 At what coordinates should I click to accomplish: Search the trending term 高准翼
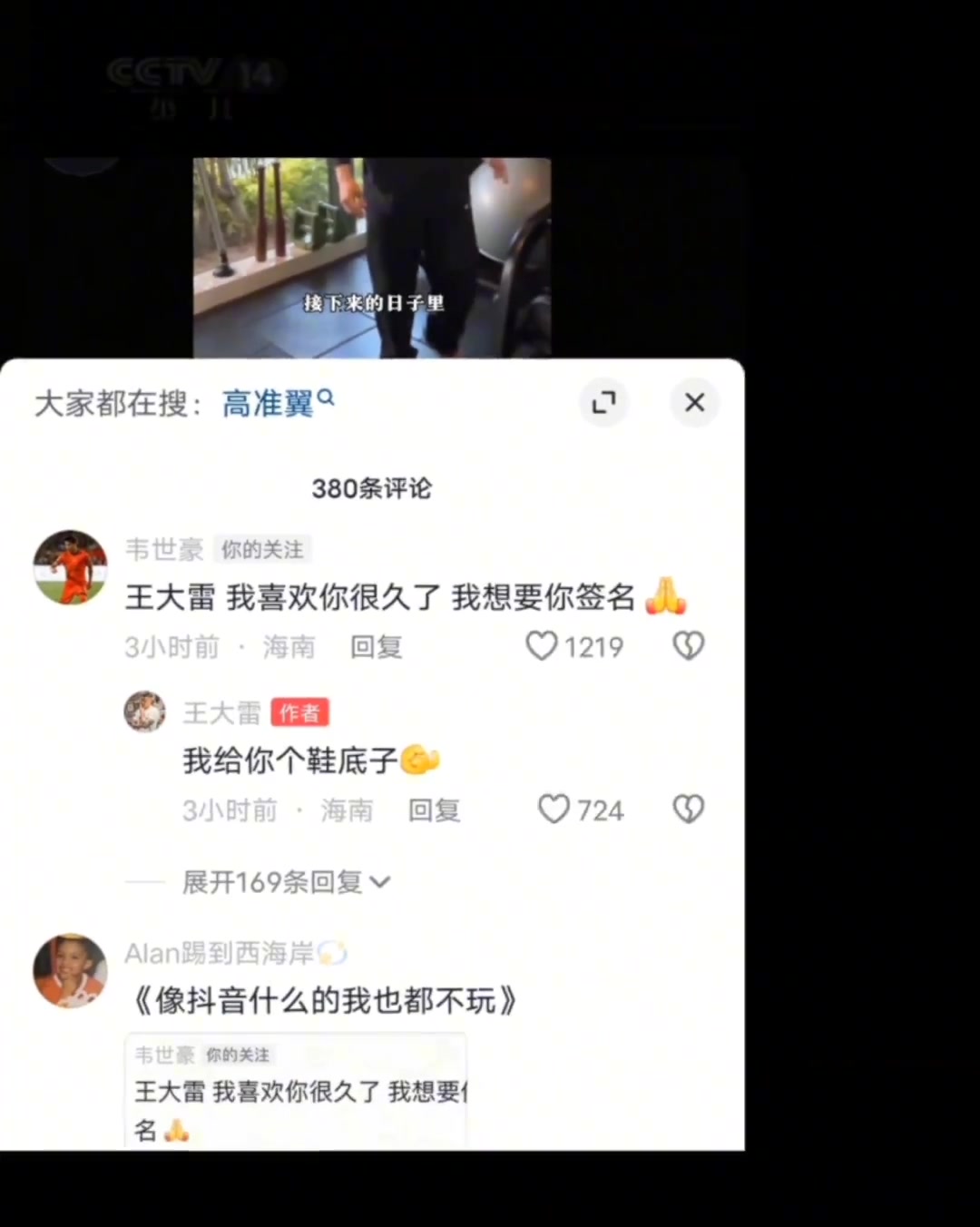tap(277, 403)
